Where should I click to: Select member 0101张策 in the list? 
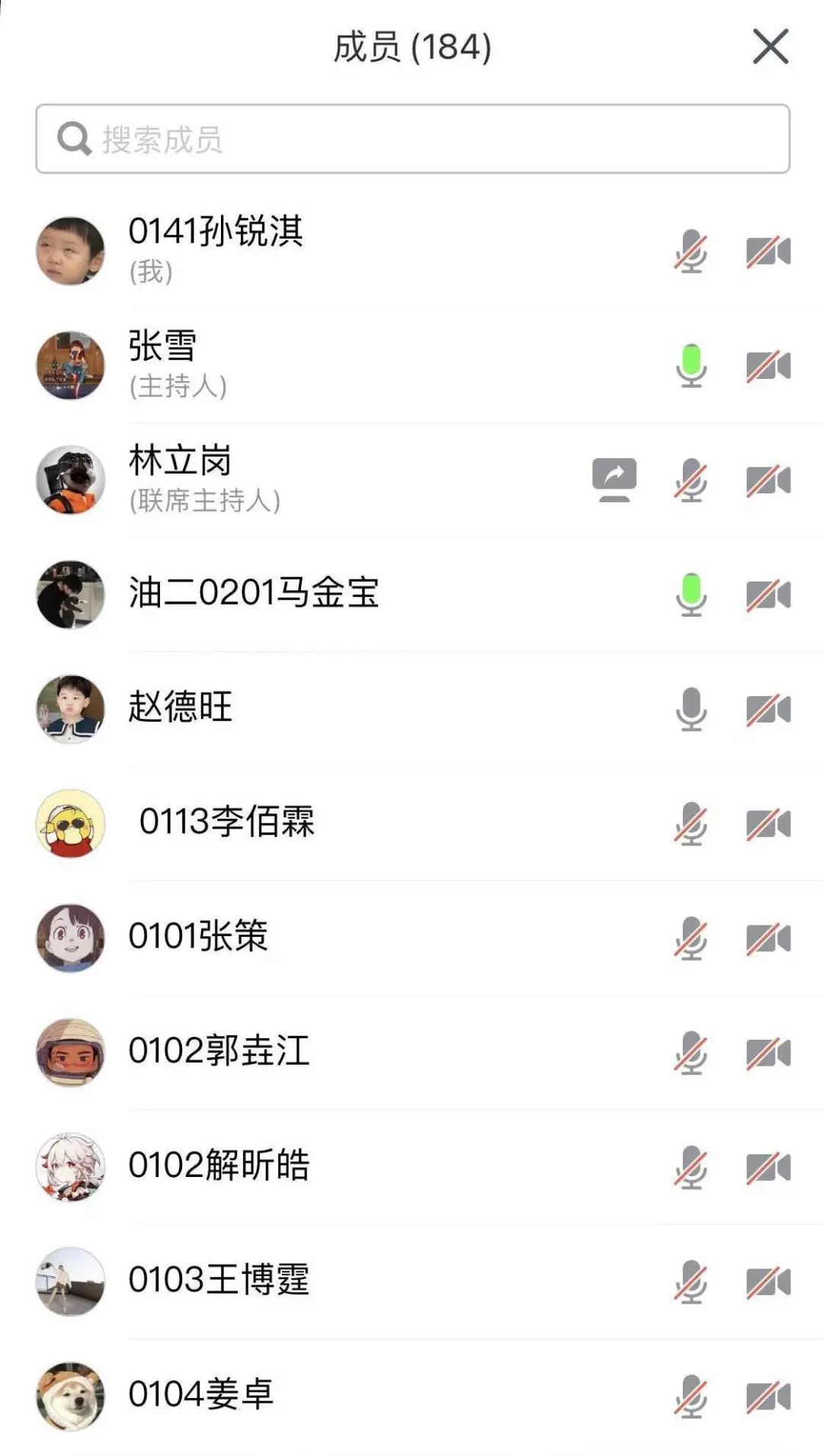[198, 937]
